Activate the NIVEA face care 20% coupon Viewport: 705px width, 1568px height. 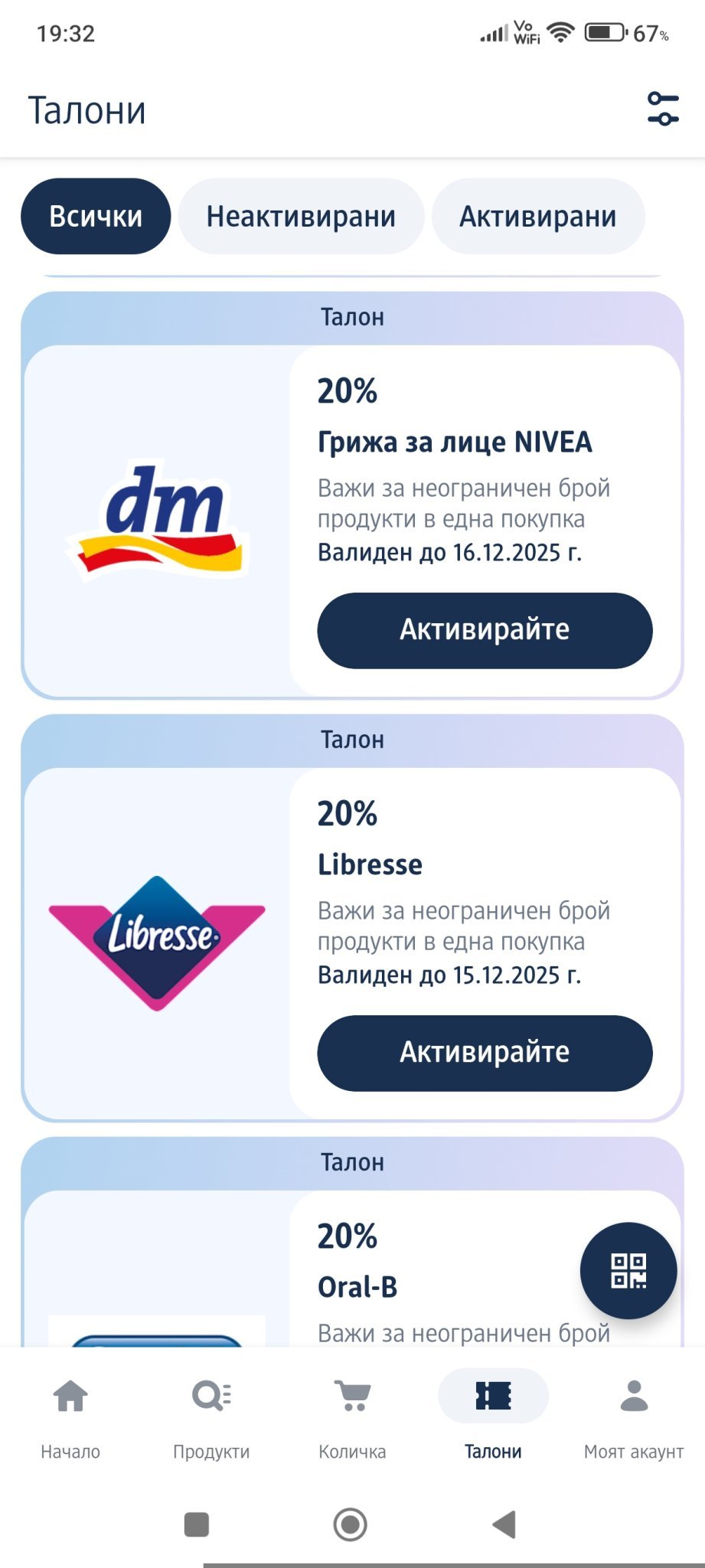485,630
